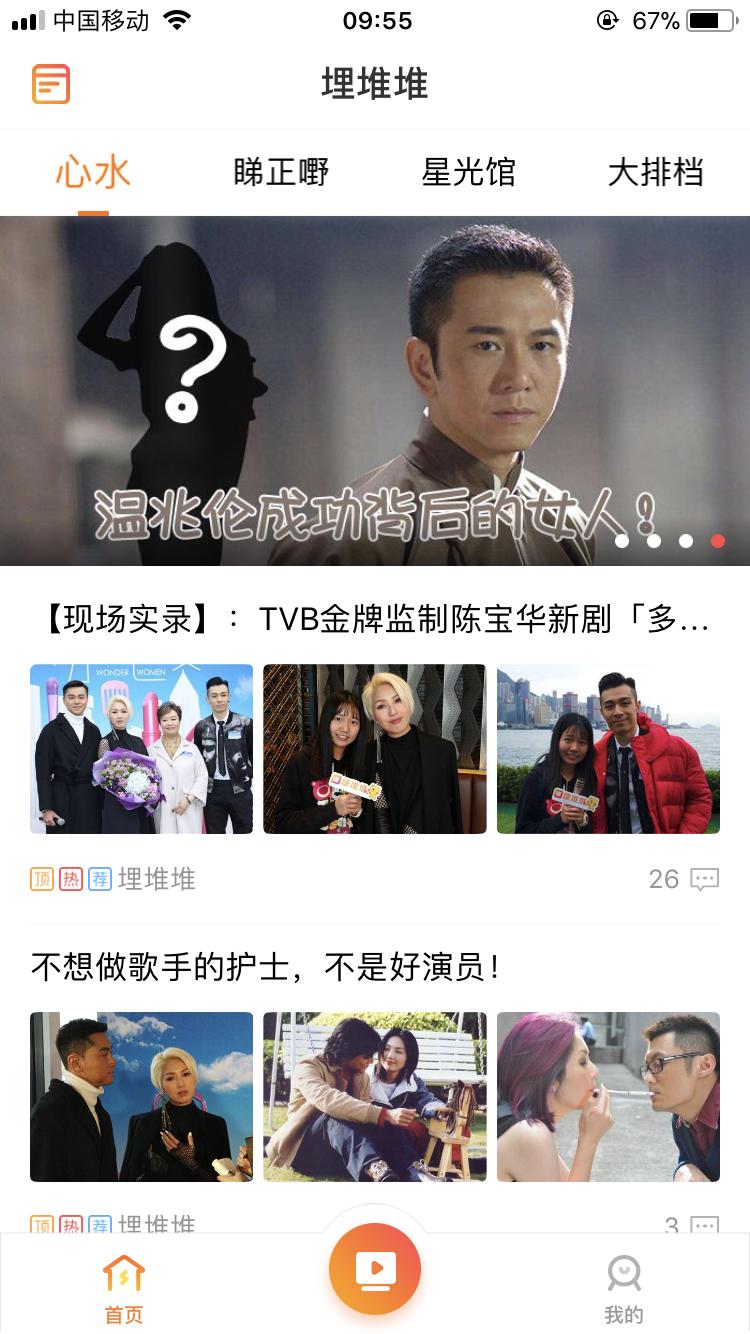Tap the 埋堆堆 author name under first article

coord(156,877)
